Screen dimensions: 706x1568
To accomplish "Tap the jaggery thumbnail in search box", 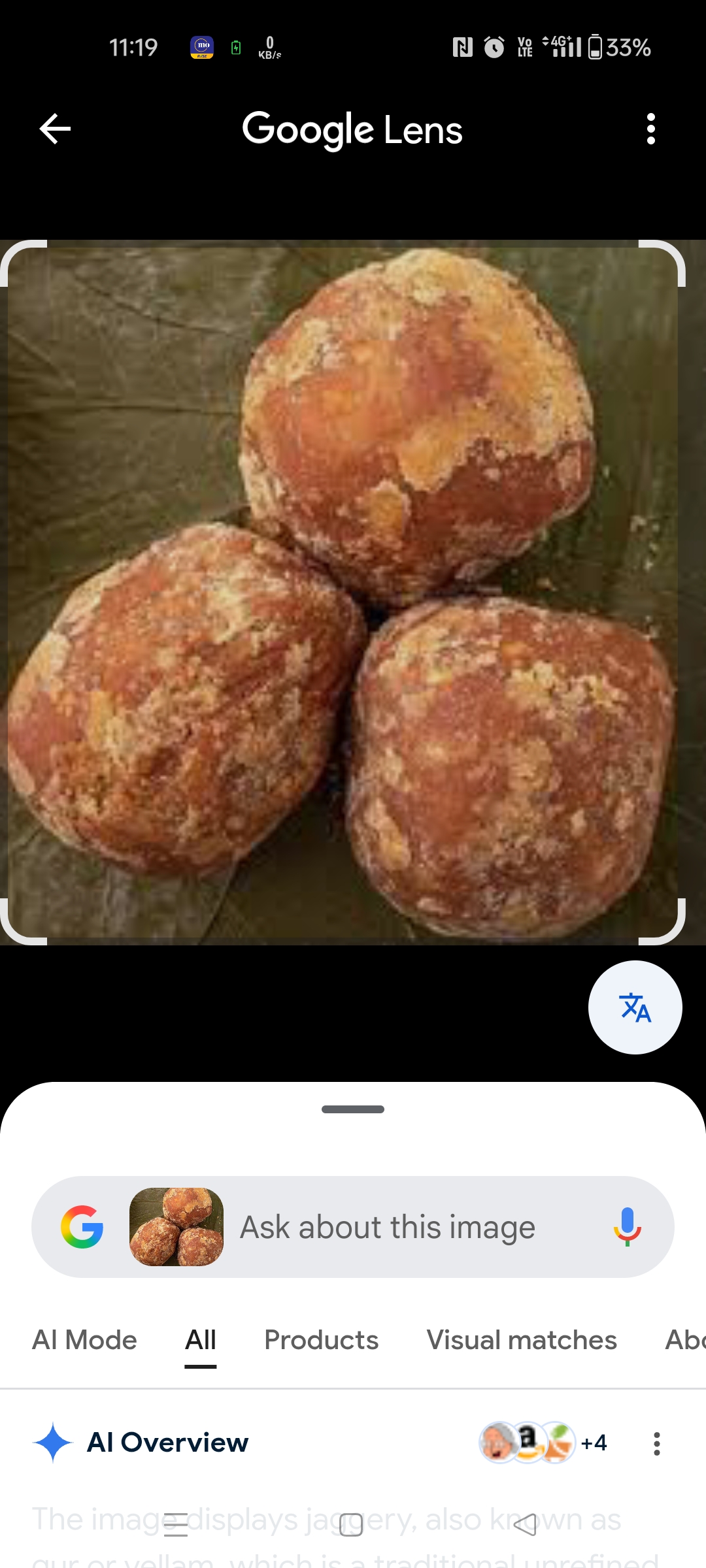I will tap(176, 1227).
